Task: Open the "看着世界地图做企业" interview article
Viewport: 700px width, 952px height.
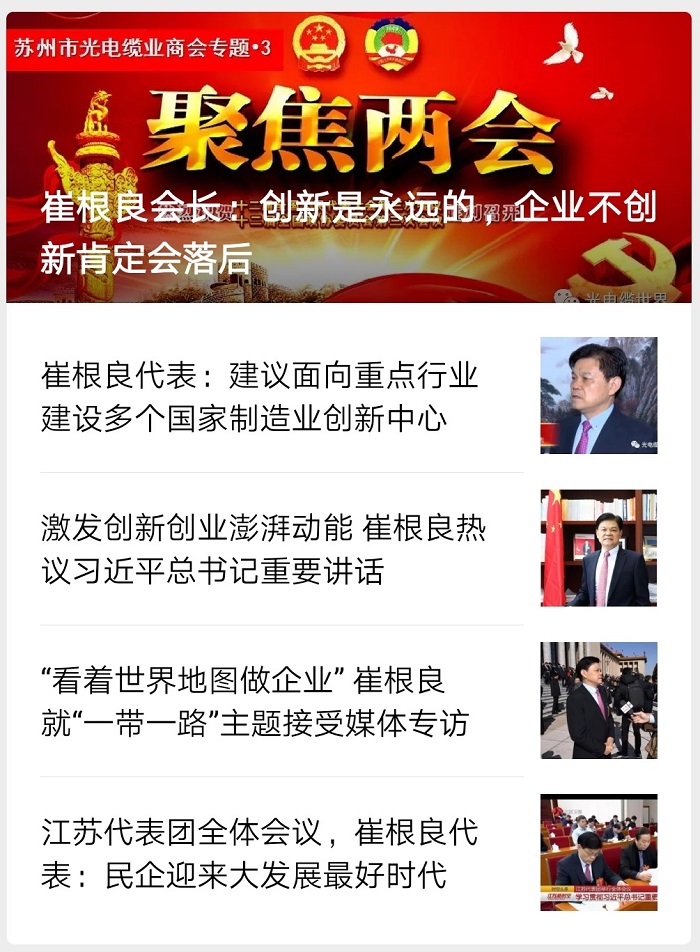Action: coord(255,701)
